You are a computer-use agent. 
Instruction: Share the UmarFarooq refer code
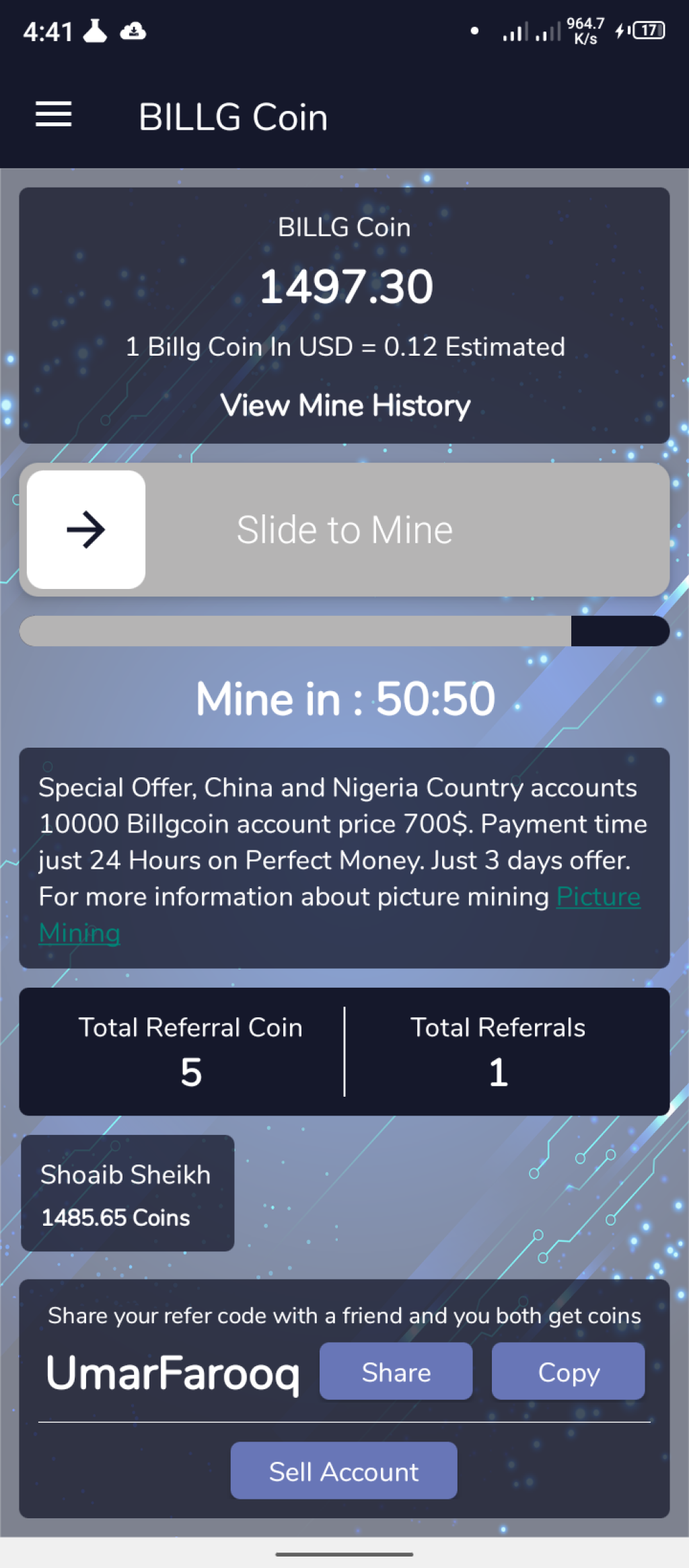coord(396,1372)
